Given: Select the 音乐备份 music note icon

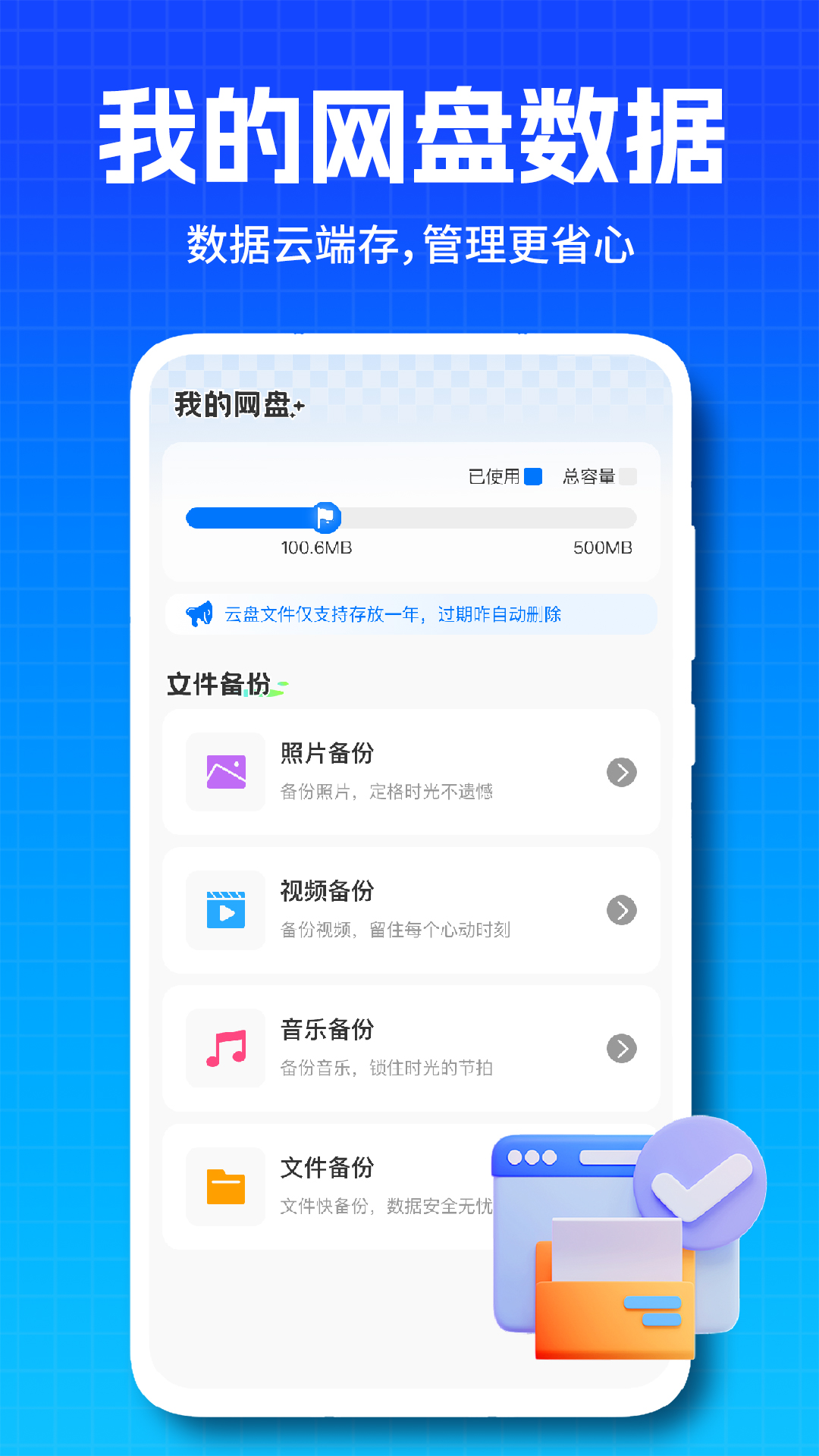Looking at the screenshot, I should pos(225,1049).
